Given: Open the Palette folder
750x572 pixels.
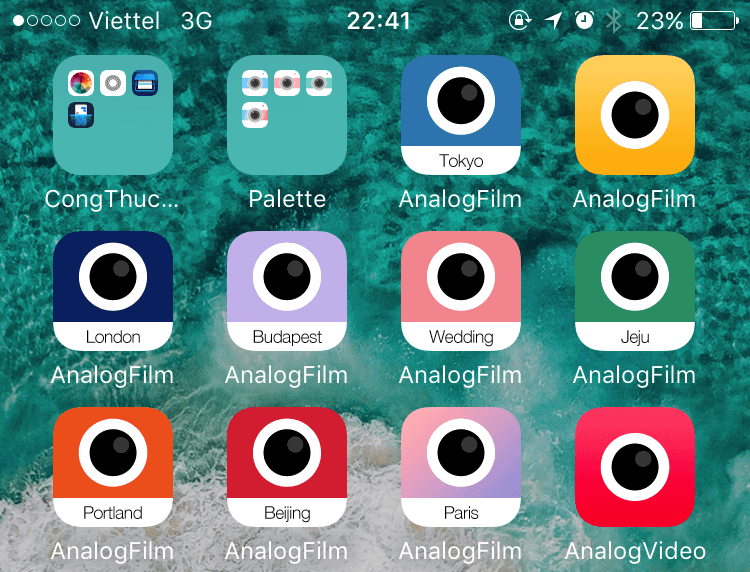Looking at the screenshot, I should tap(287, 115).
